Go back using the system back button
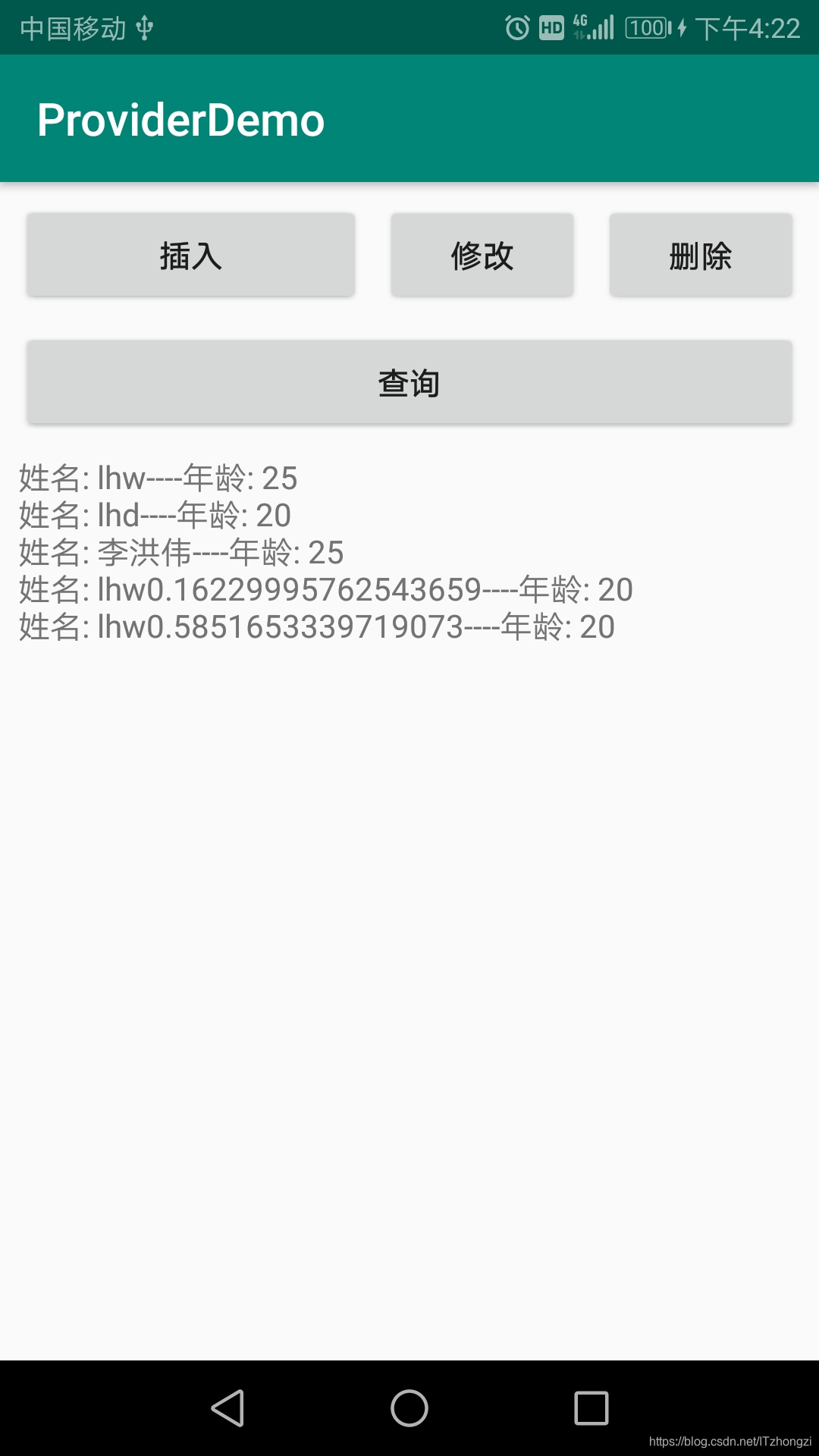The width and height of the screenshot is (819, 1456). click(x=227, y=1408)
